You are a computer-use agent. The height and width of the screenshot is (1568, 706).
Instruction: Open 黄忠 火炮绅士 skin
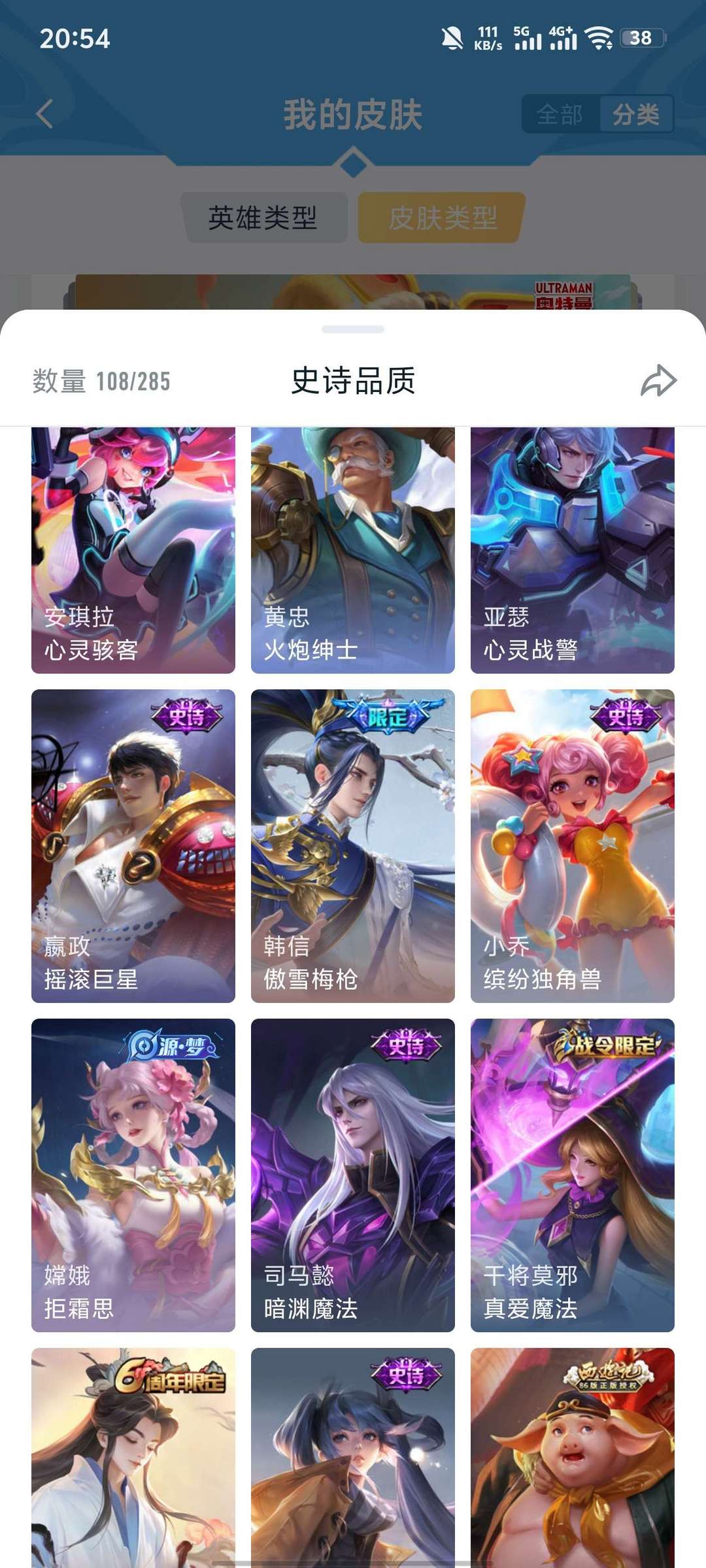coord(353,550)
